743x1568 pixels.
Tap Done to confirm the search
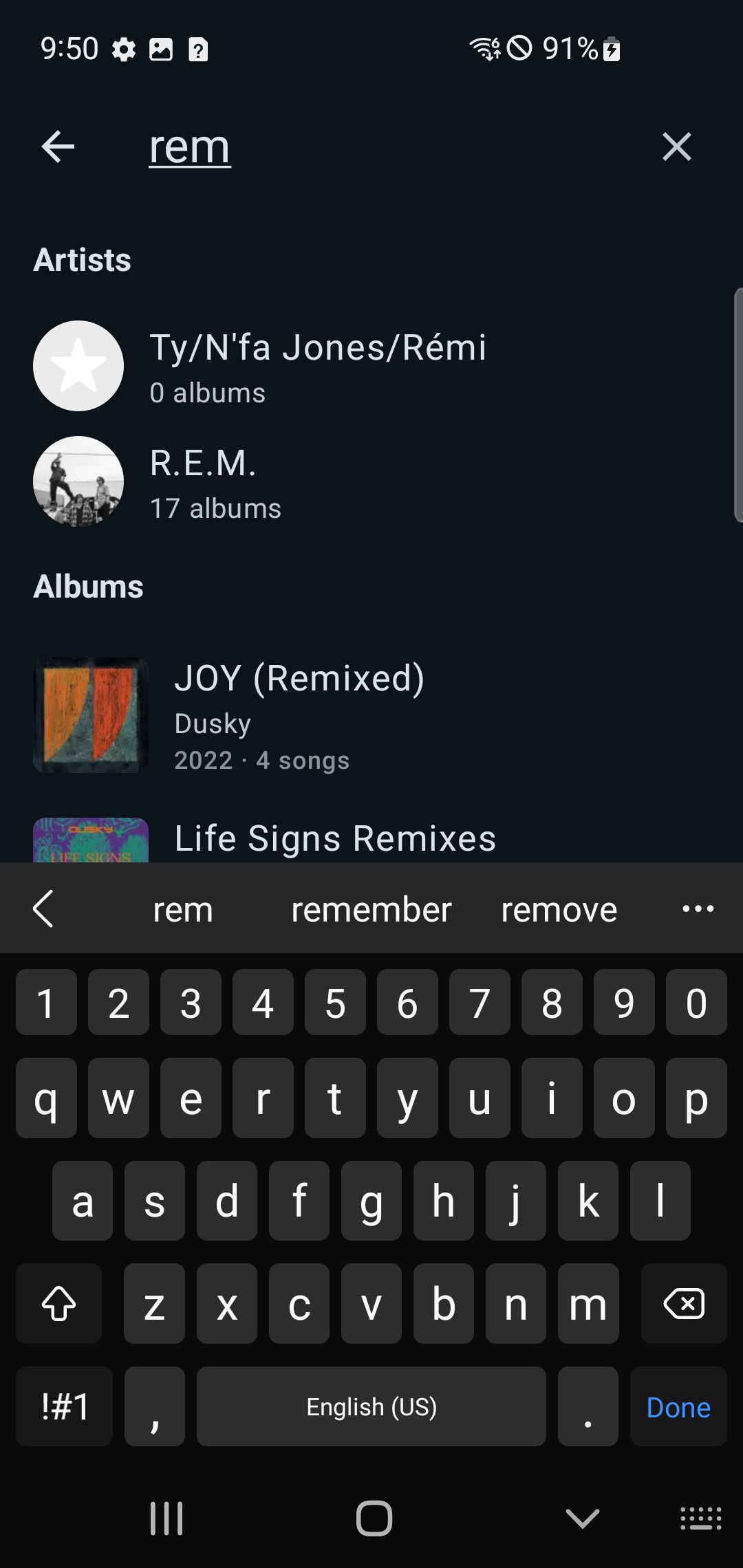(x=677, y=1406)
